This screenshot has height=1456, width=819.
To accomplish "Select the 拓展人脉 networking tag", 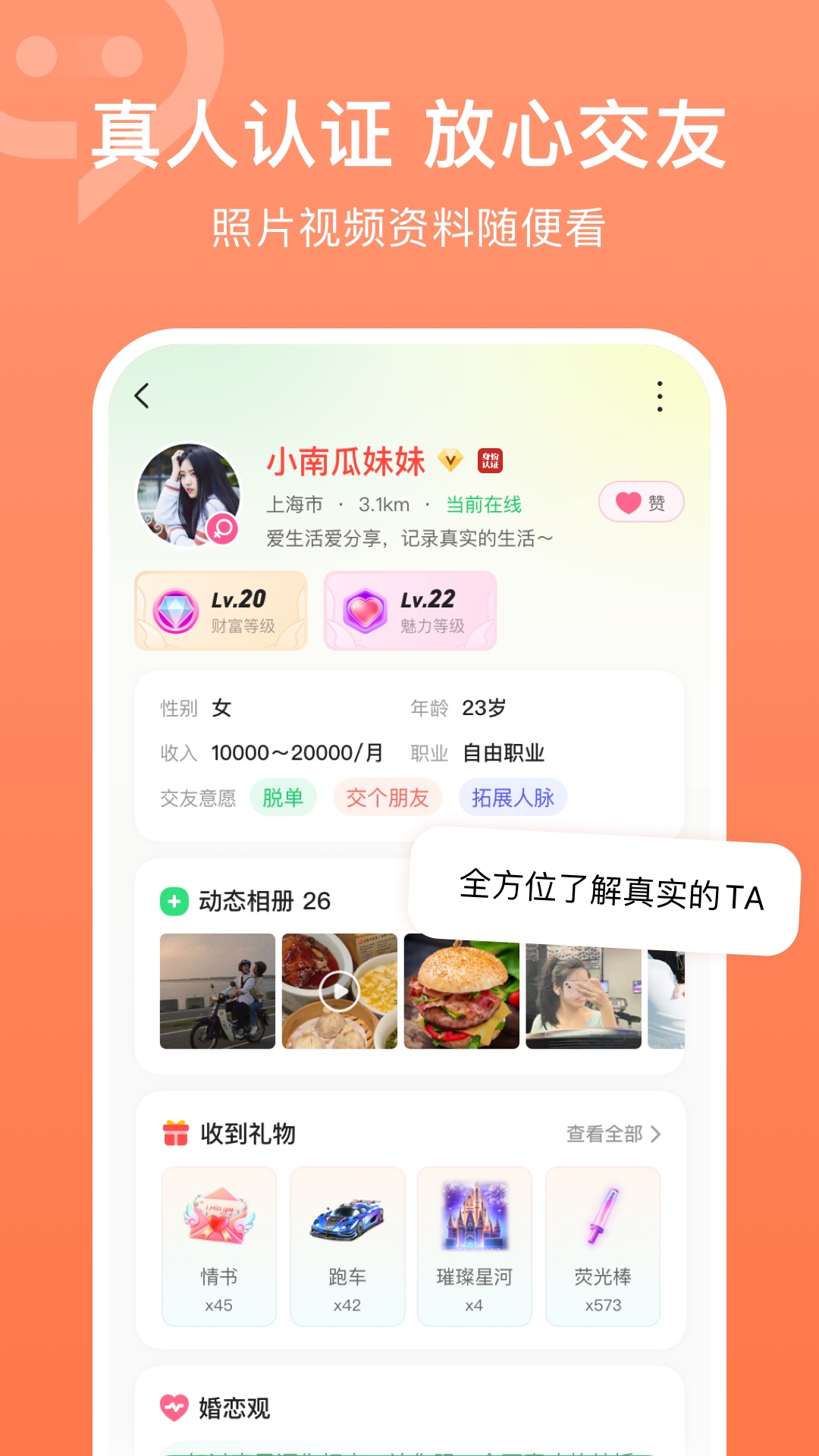I will tap(512, 798).
